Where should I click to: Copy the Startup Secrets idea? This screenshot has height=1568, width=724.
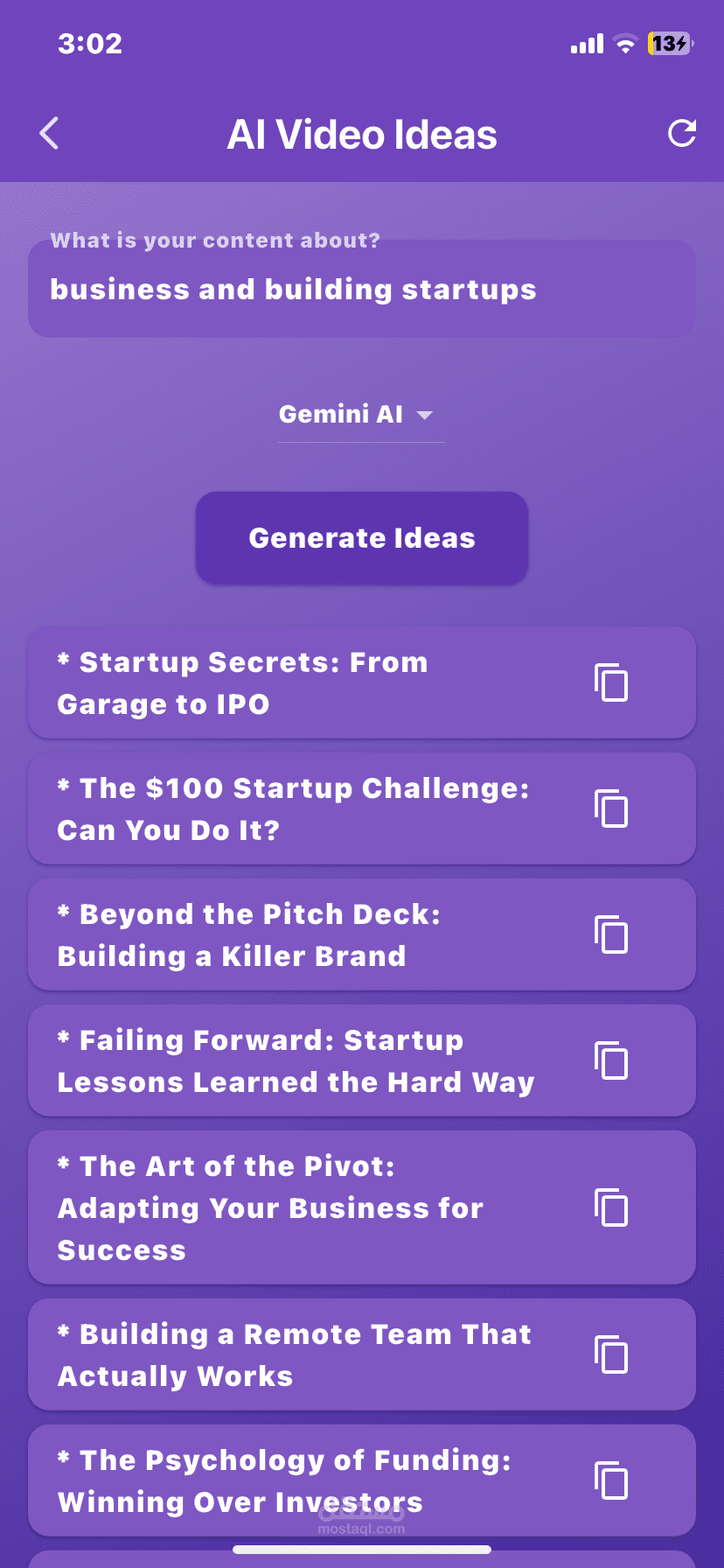coord(611,682)
